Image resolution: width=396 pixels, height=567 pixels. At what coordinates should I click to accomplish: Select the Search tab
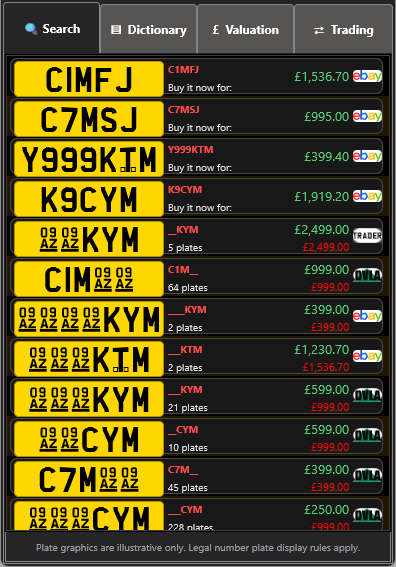[52, 28]
